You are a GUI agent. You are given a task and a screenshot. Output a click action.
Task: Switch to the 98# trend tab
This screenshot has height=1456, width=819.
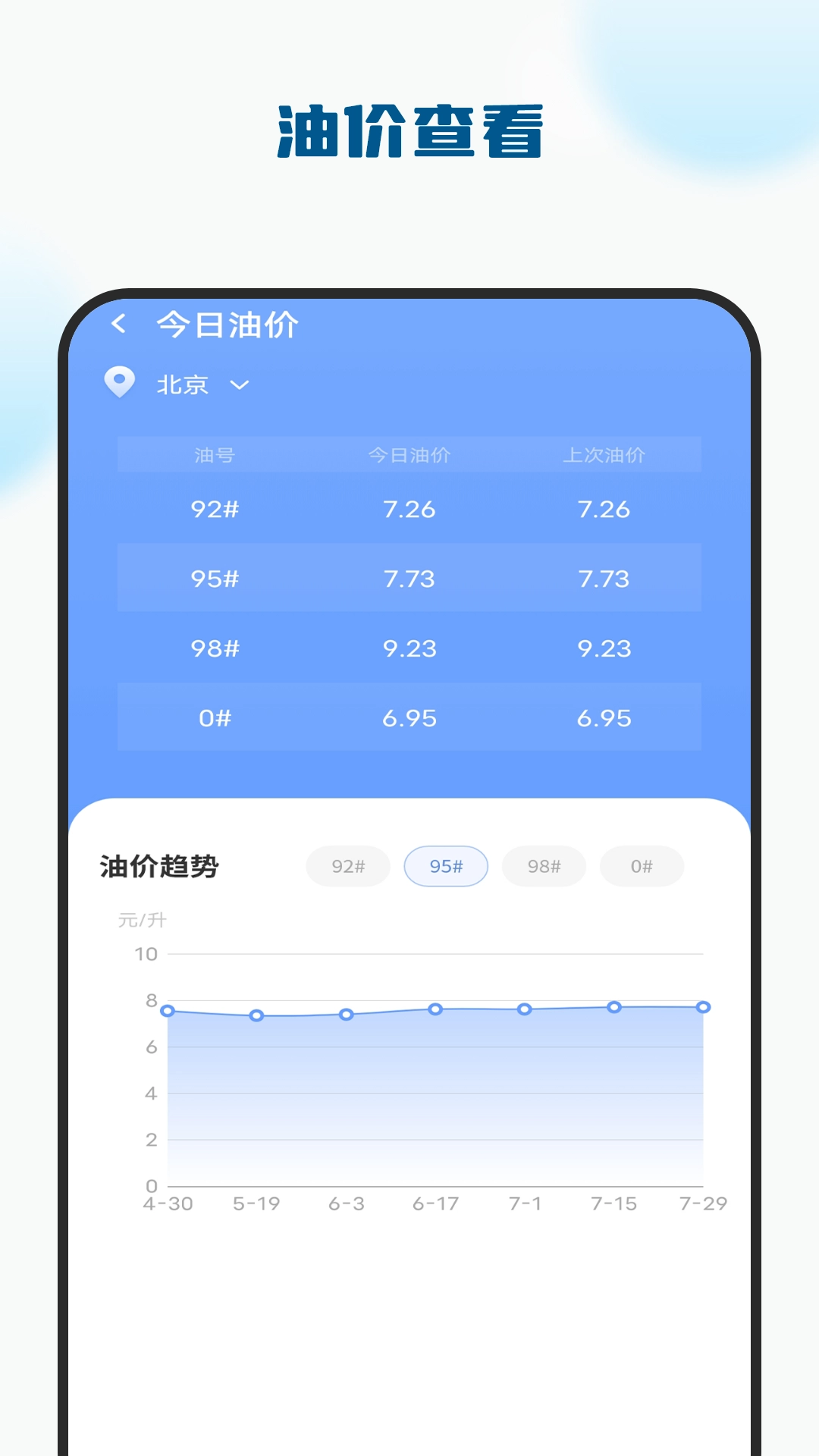click(x=544, y=866)
